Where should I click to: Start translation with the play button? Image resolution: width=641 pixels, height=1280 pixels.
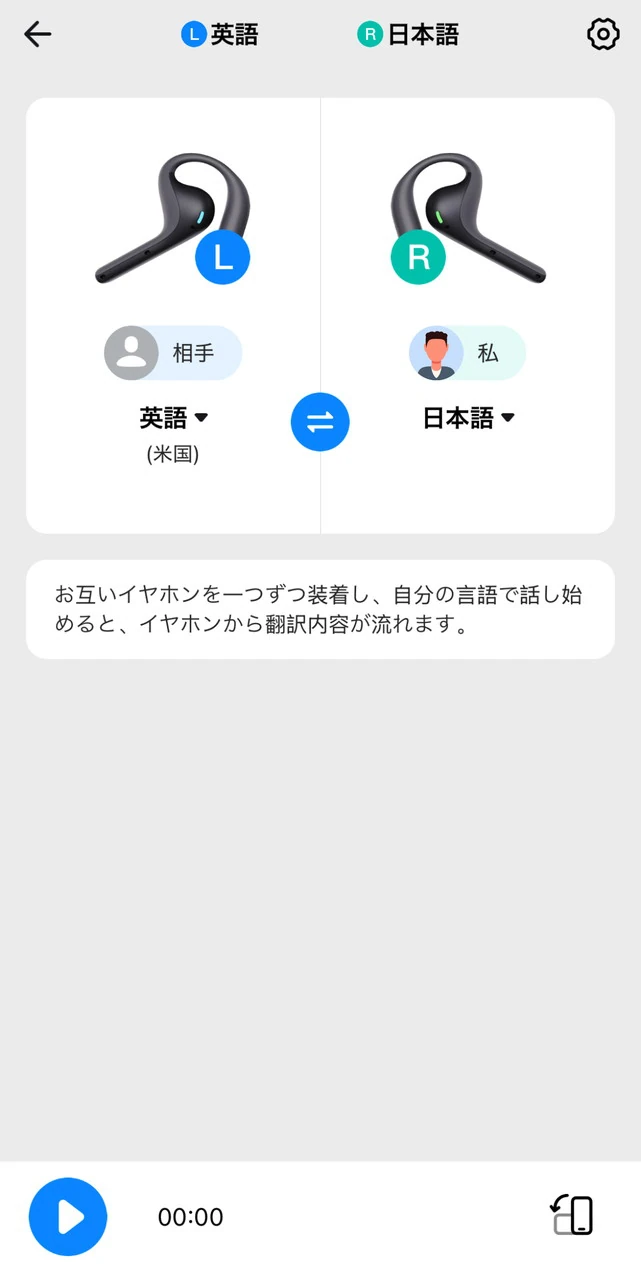(68, 1217)
